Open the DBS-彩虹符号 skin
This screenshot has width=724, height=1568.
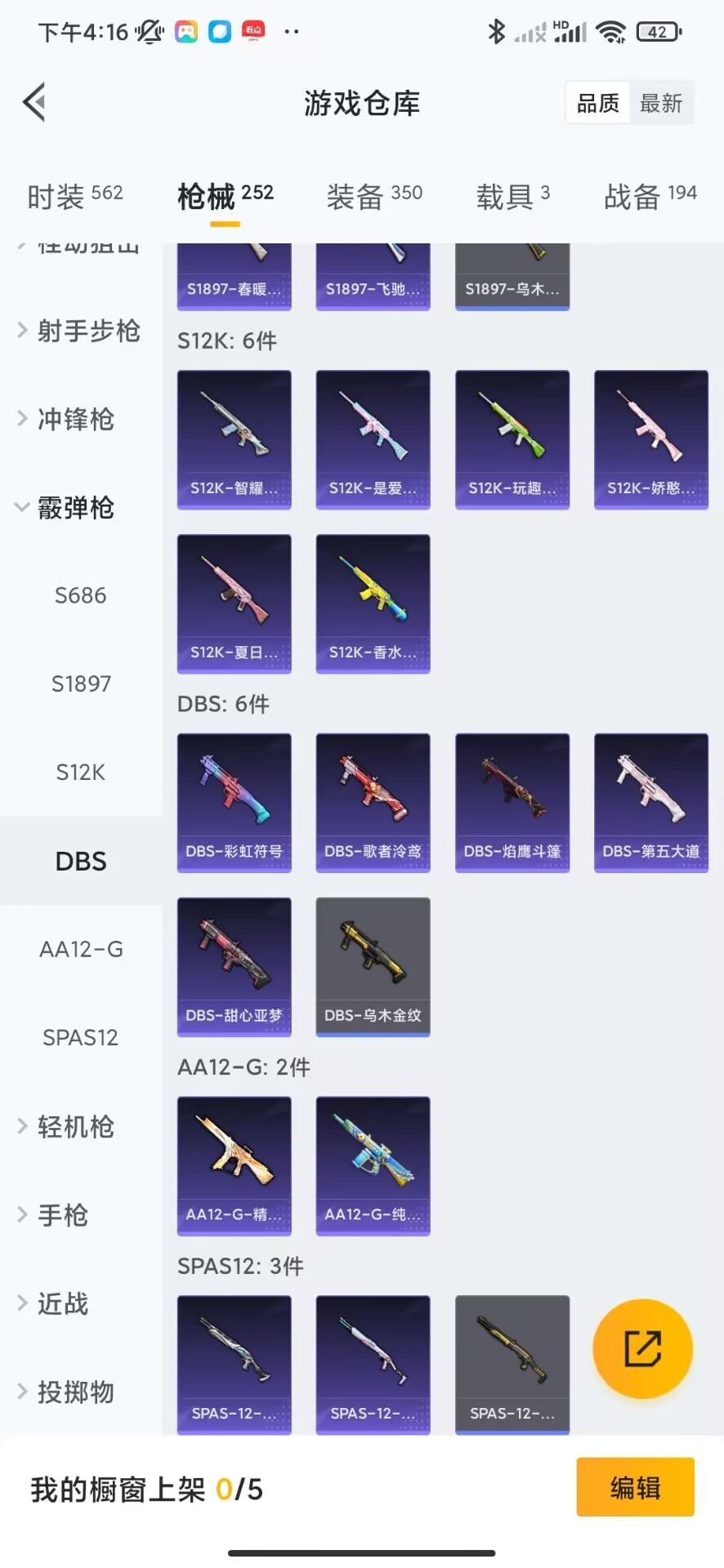[234, 802]
